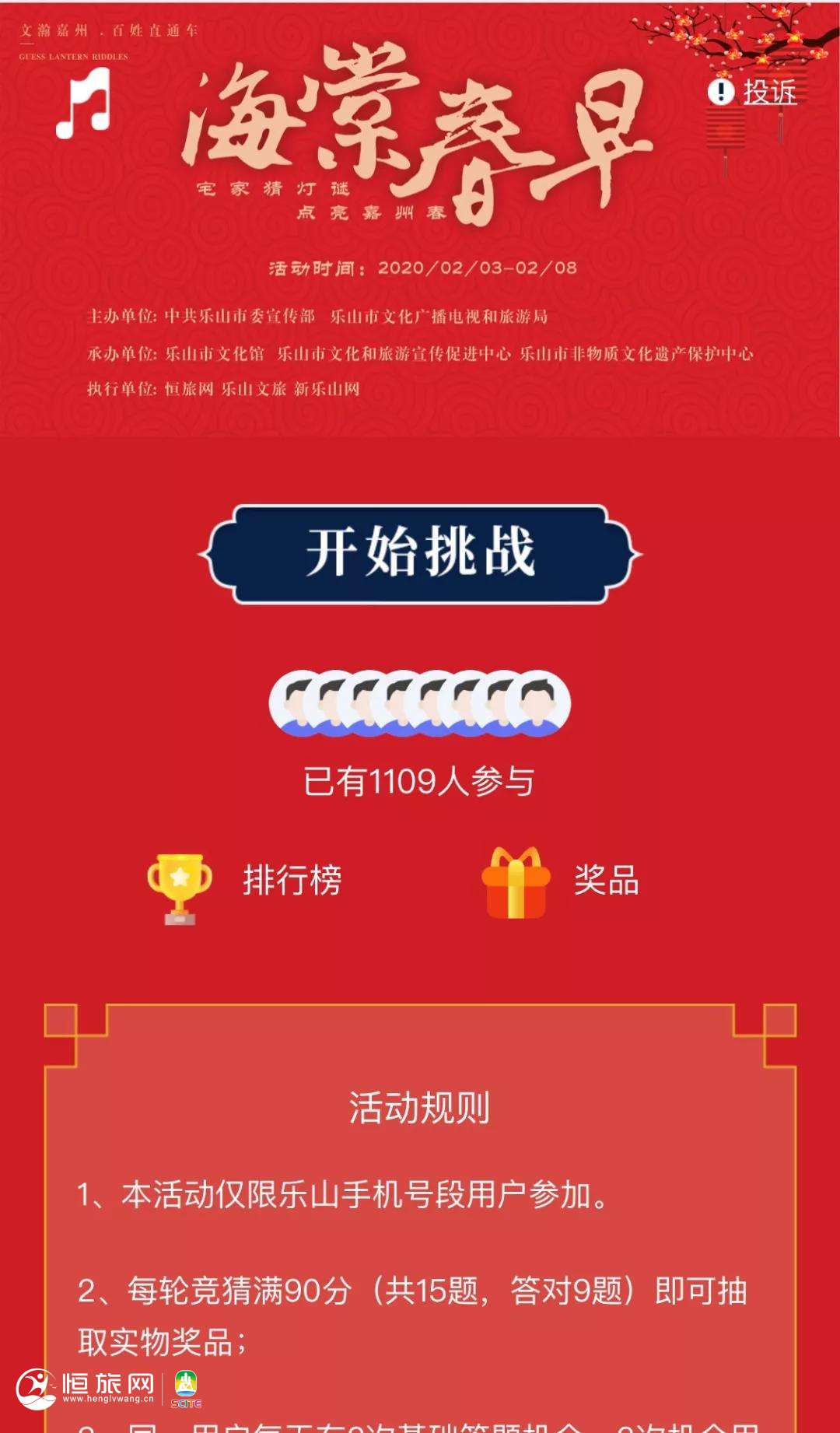This screenshot has height=1433, width=840.
Task: Start the quiz with 开始挑战
Action: 420,553
